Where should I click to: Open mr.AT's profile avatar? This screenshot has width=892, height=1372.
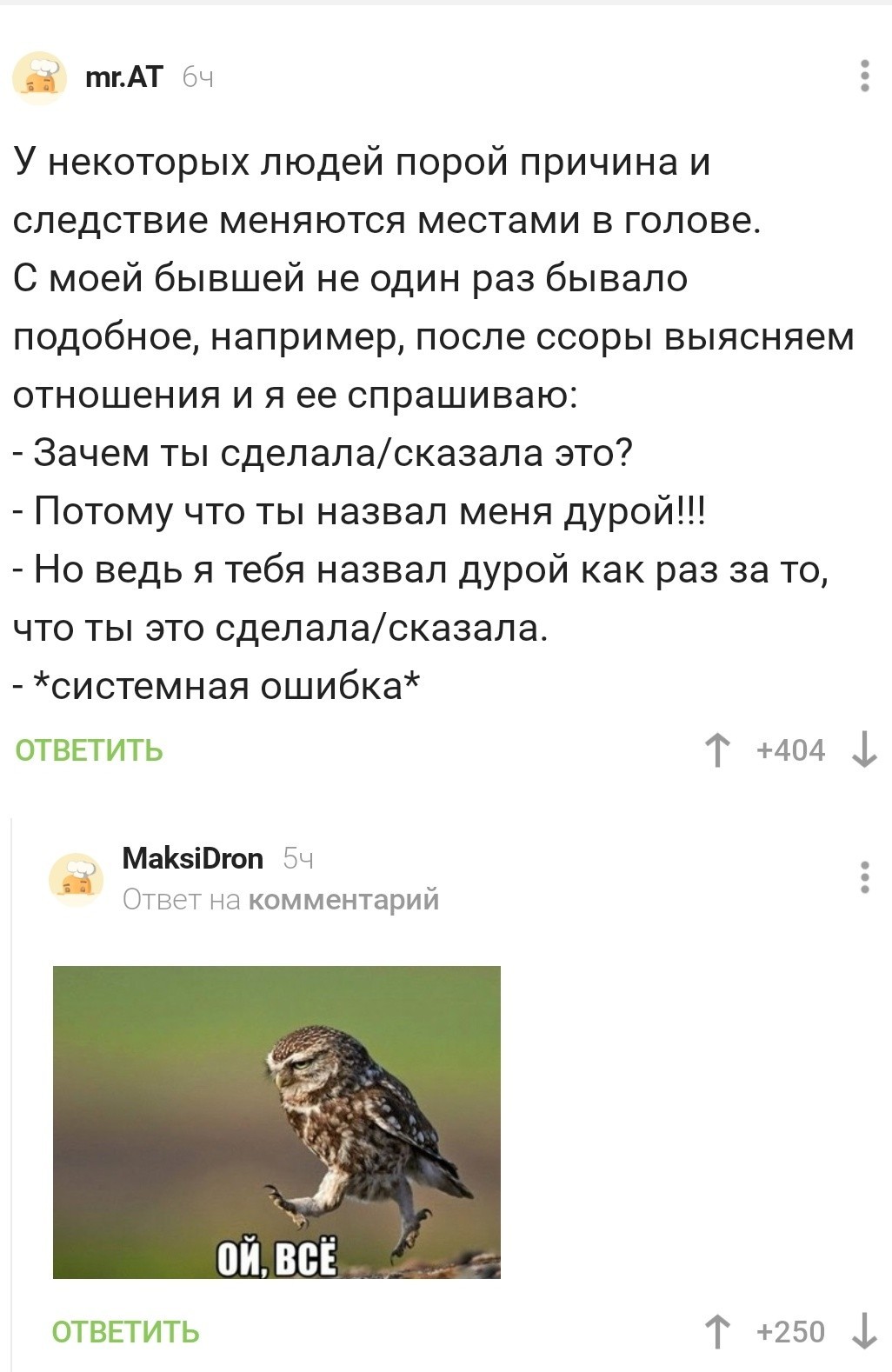pos(40,78)
